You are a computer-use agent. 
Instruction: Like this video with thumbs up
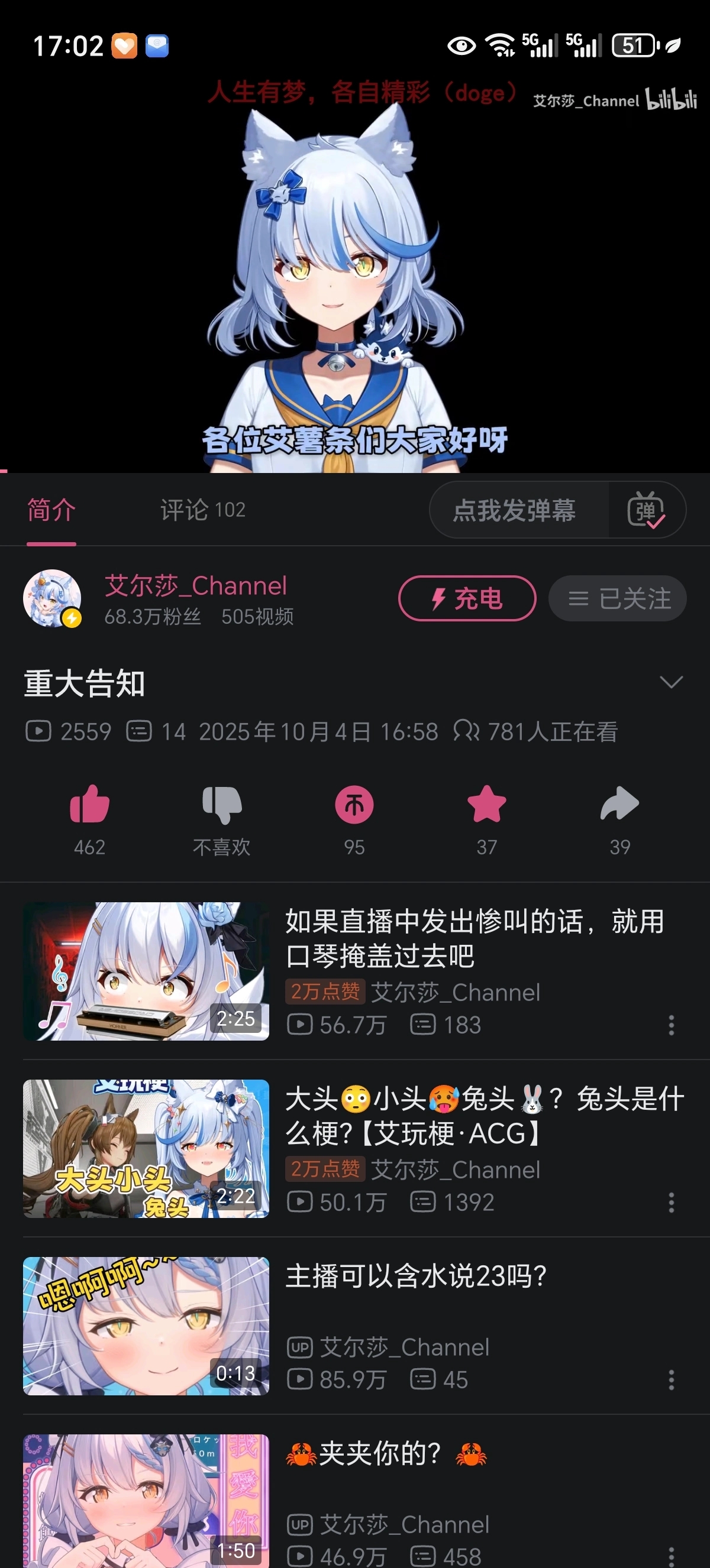click(89, 805)
